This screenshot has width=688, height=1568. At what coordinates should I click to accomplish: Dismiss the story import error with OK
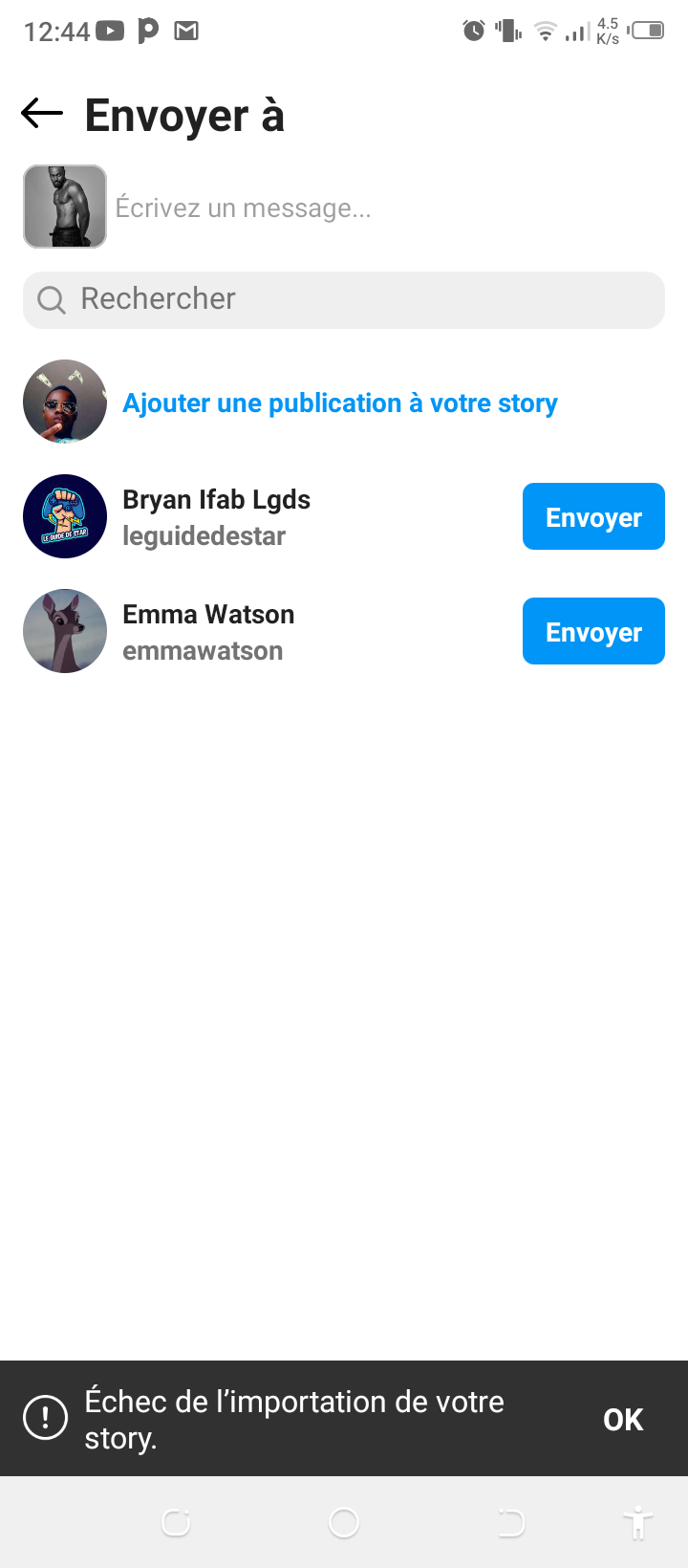[x=623, y=1420]
